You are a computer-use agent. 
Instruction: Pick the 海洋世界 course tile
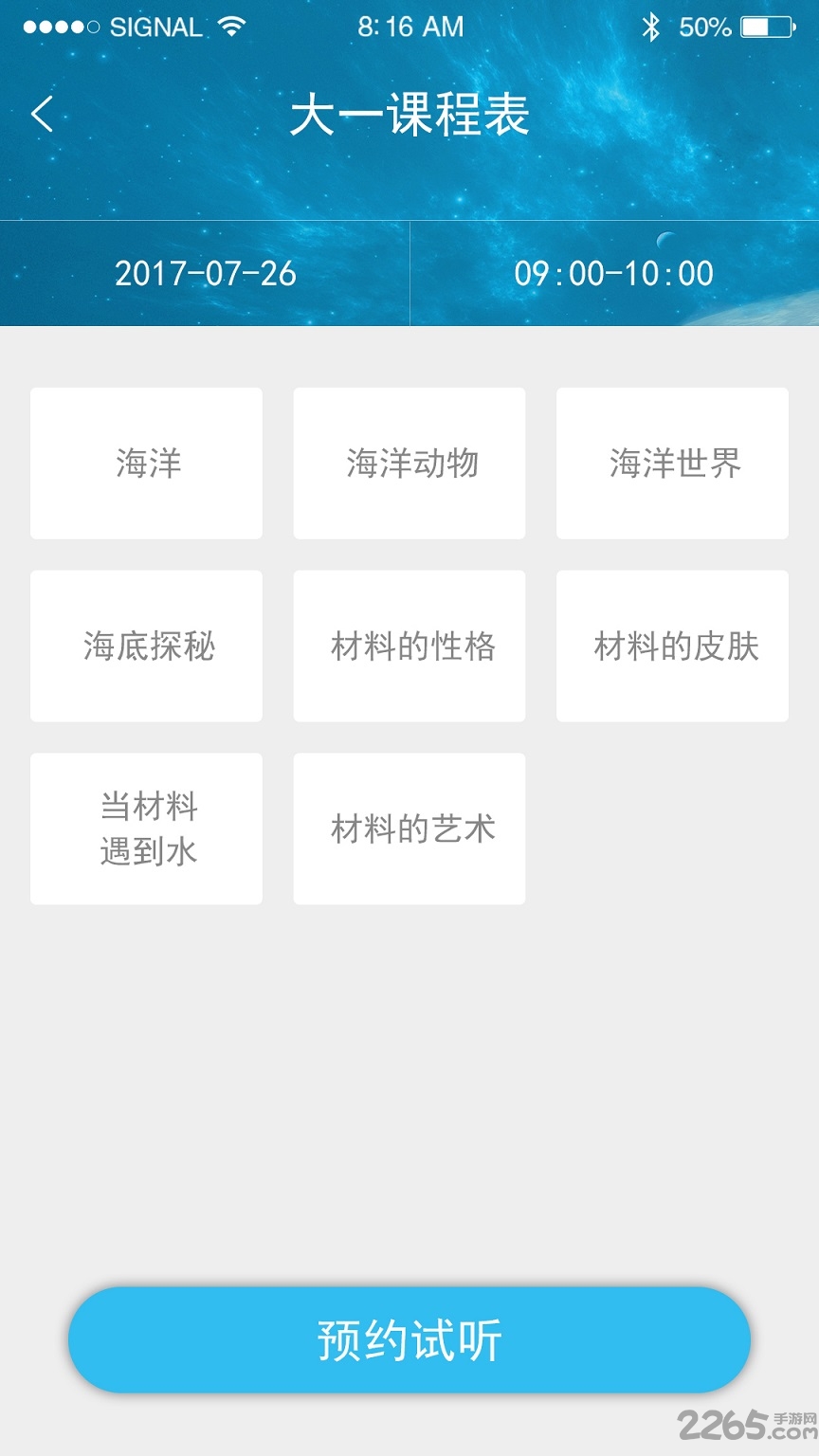pos(672,464)
